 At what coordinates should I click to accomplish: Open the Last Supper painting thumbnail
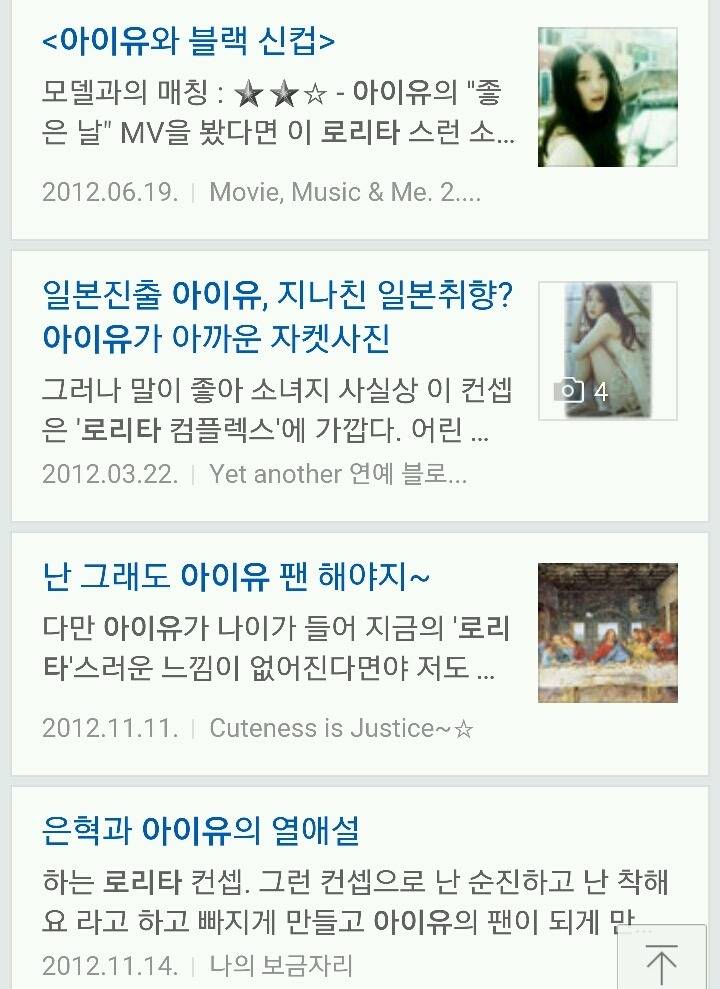[x=606, y=634]
